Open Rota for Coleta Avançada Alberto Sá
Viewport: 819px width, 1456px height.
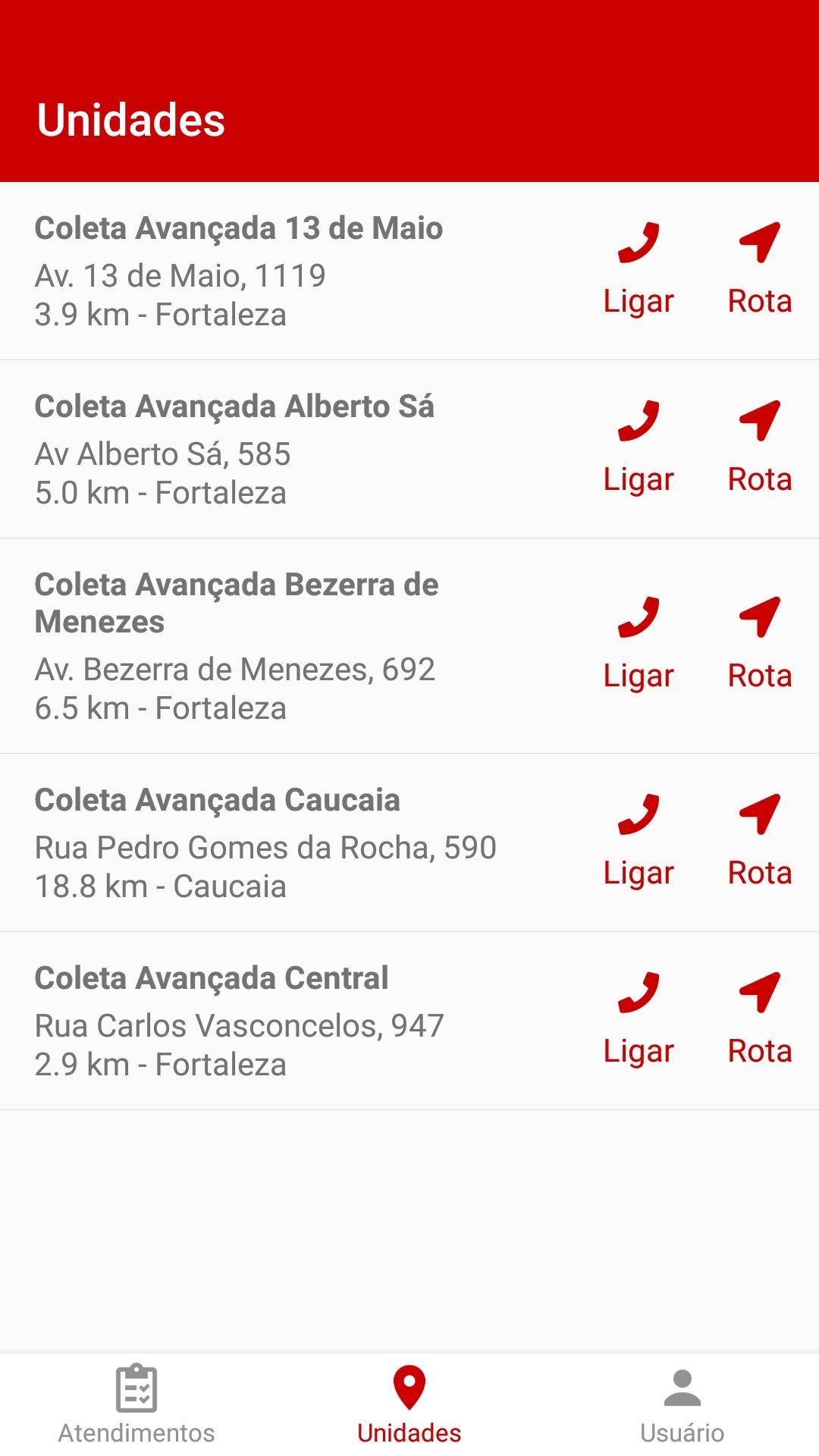click(760, 448)
